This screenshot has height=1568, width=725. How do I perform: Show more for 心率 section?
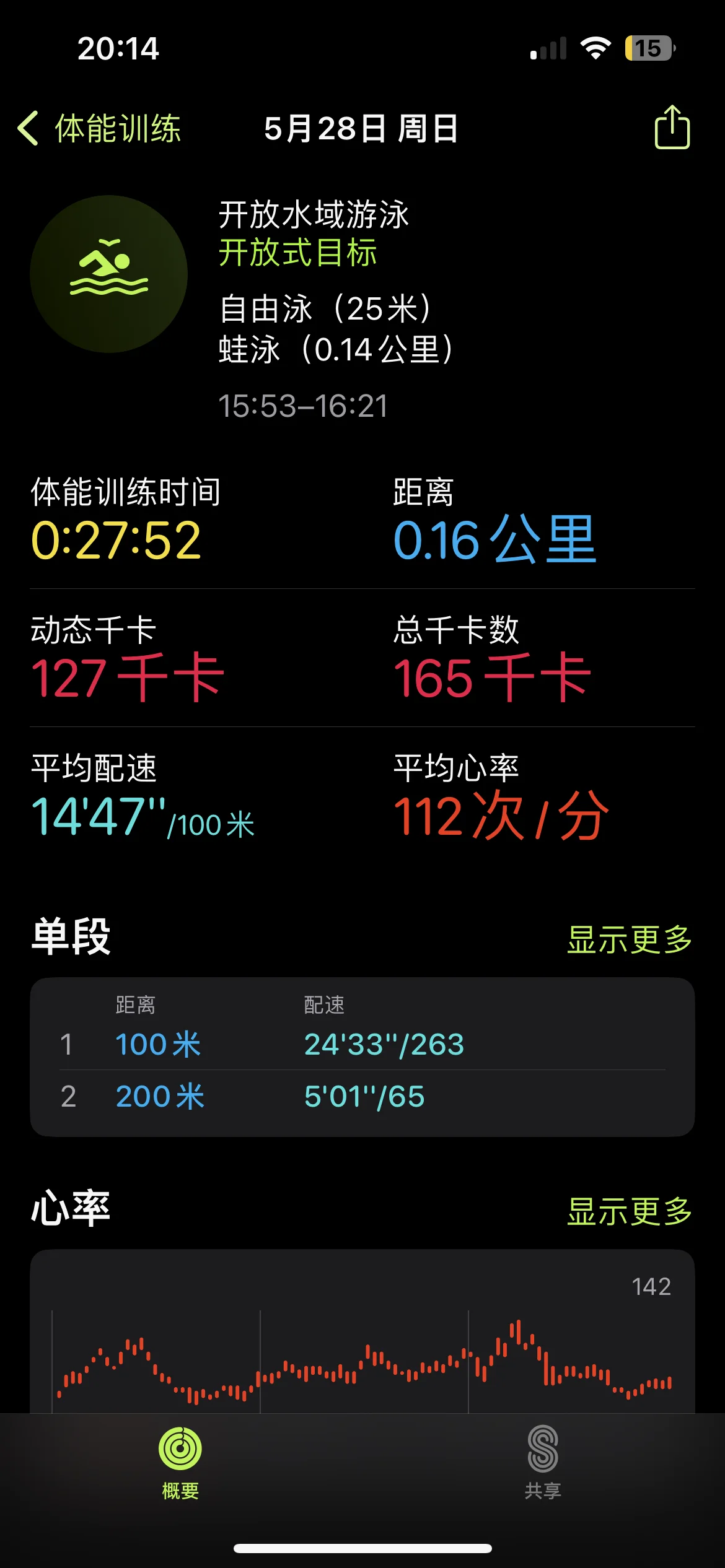tap(630, 1211)
